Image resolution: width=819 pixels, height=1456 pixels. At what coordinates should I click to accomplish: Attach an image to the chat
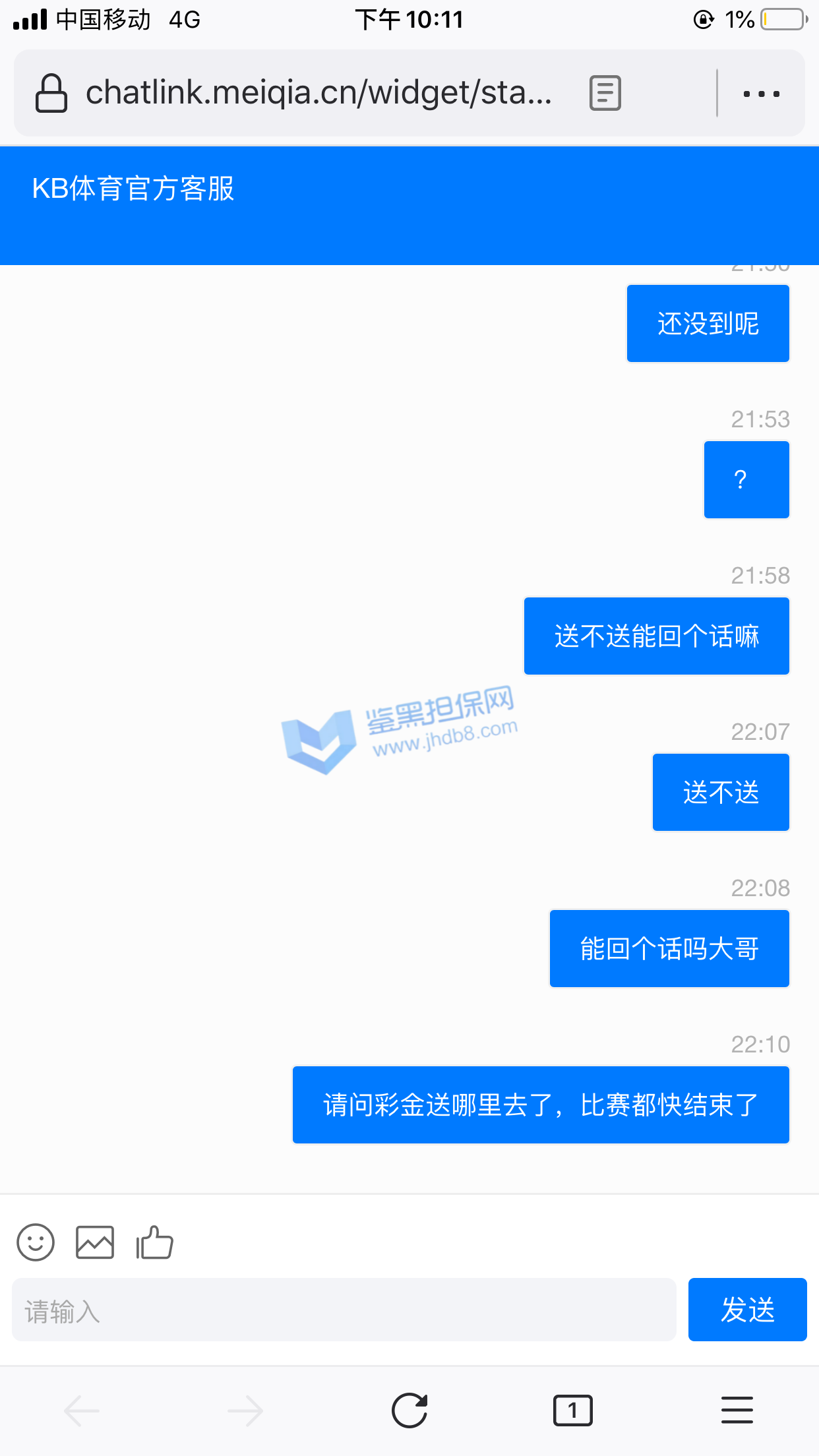tap(95, 1242)
